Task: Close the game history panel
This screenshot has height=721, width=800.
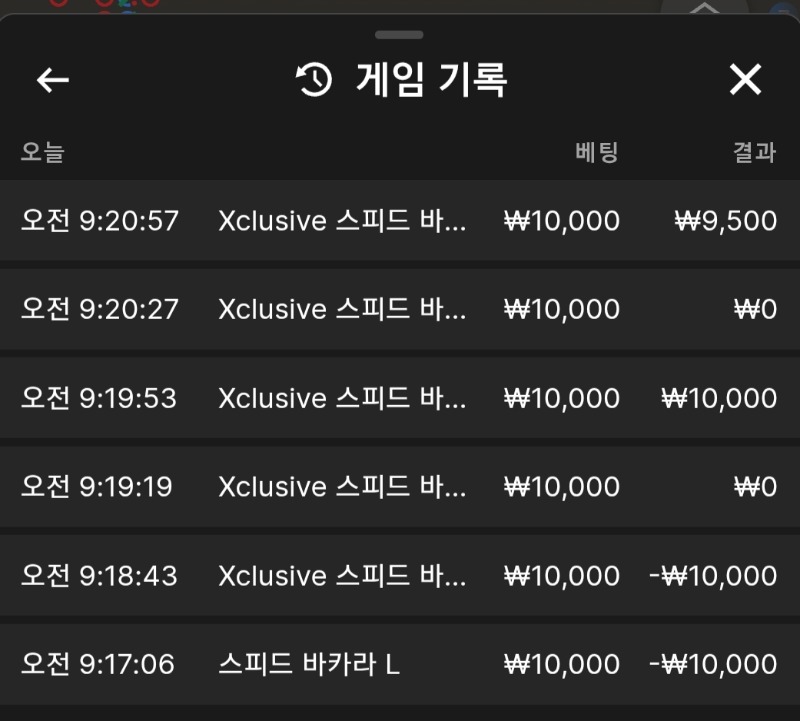Action: click(745, 80)
